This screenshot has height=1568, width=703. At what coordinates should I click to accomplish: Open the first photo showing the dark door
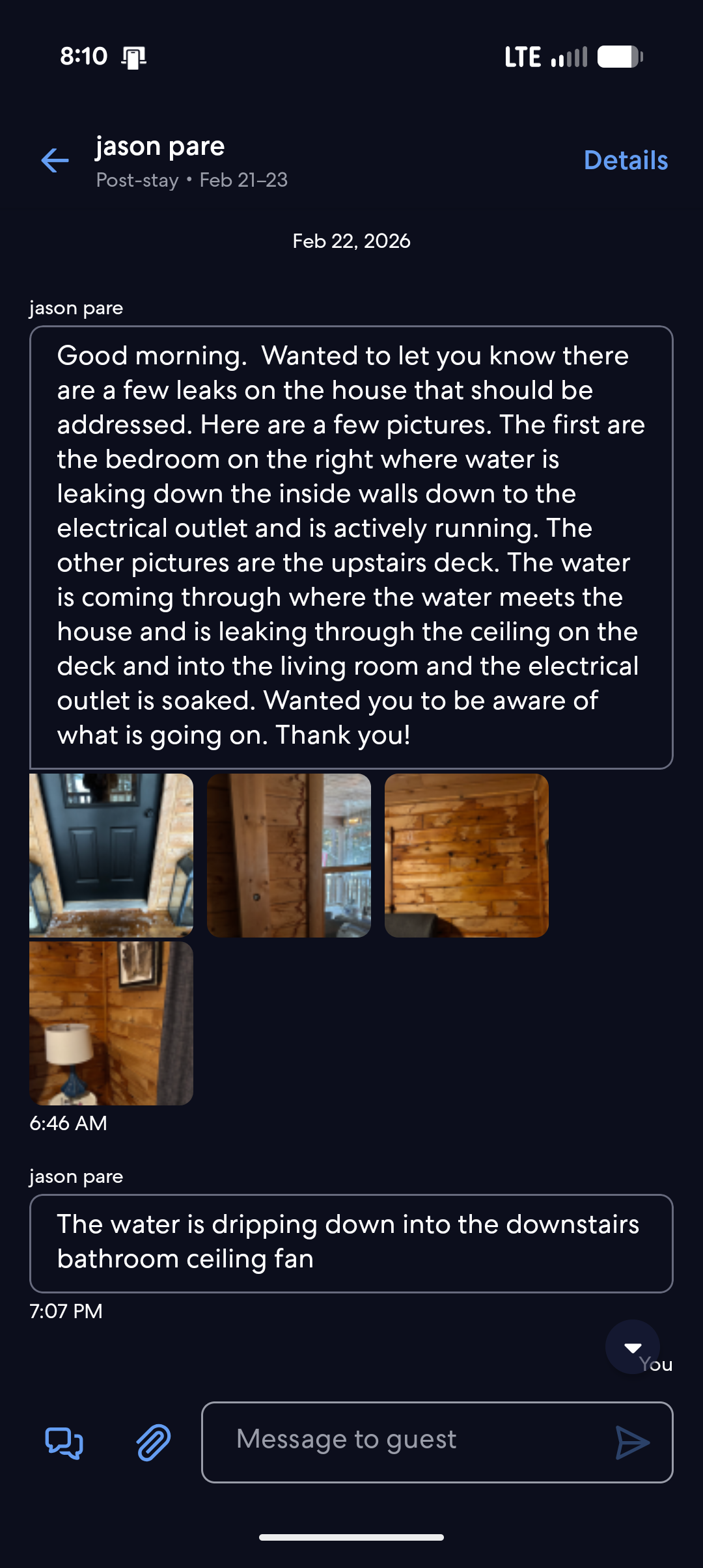pos(111,856)
